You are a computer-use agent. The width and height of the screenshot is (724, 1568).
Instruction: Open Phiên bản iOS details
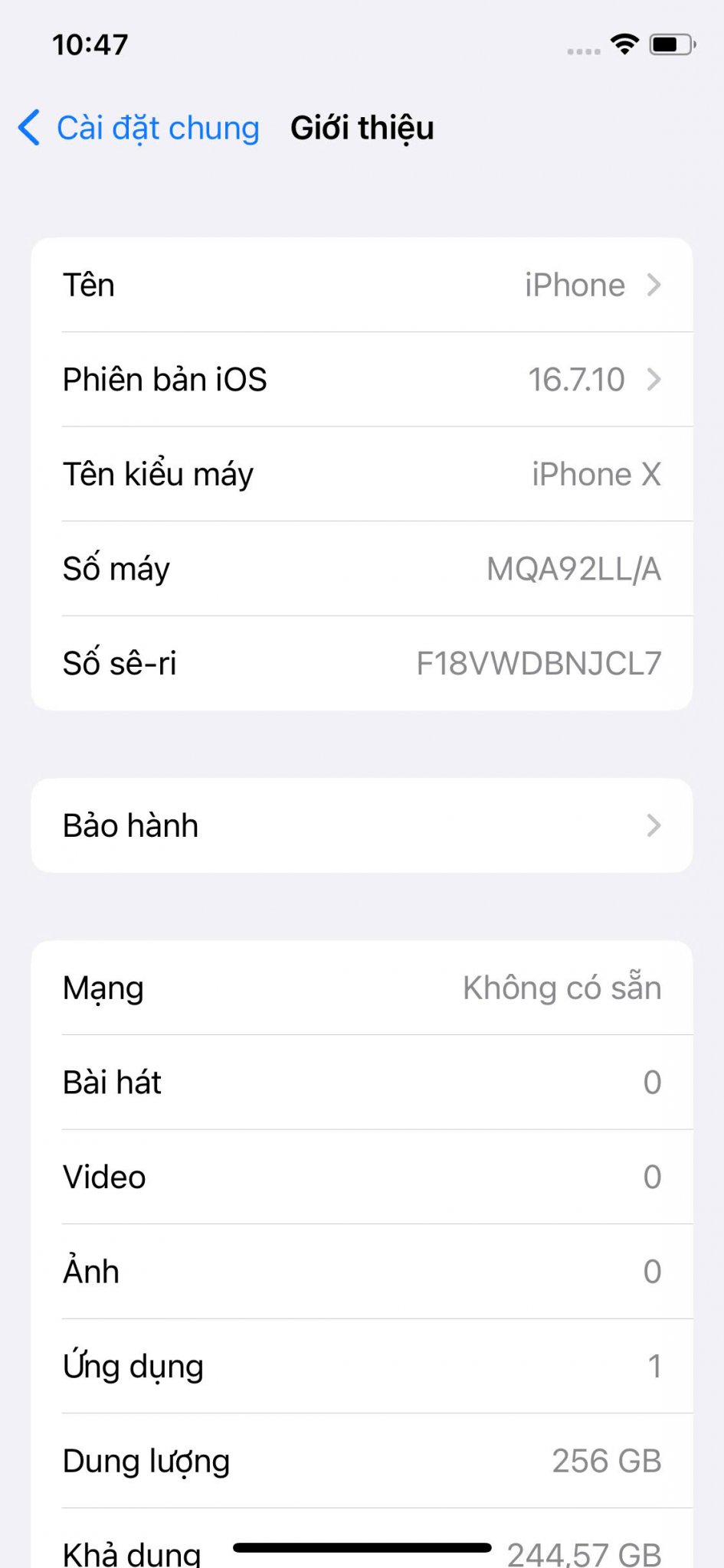tap(362, 380)
